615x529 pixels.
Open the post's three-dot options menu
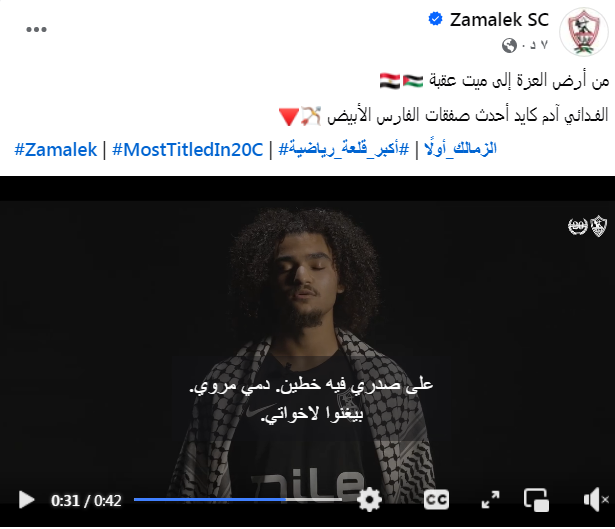click(x=37, y=29)
